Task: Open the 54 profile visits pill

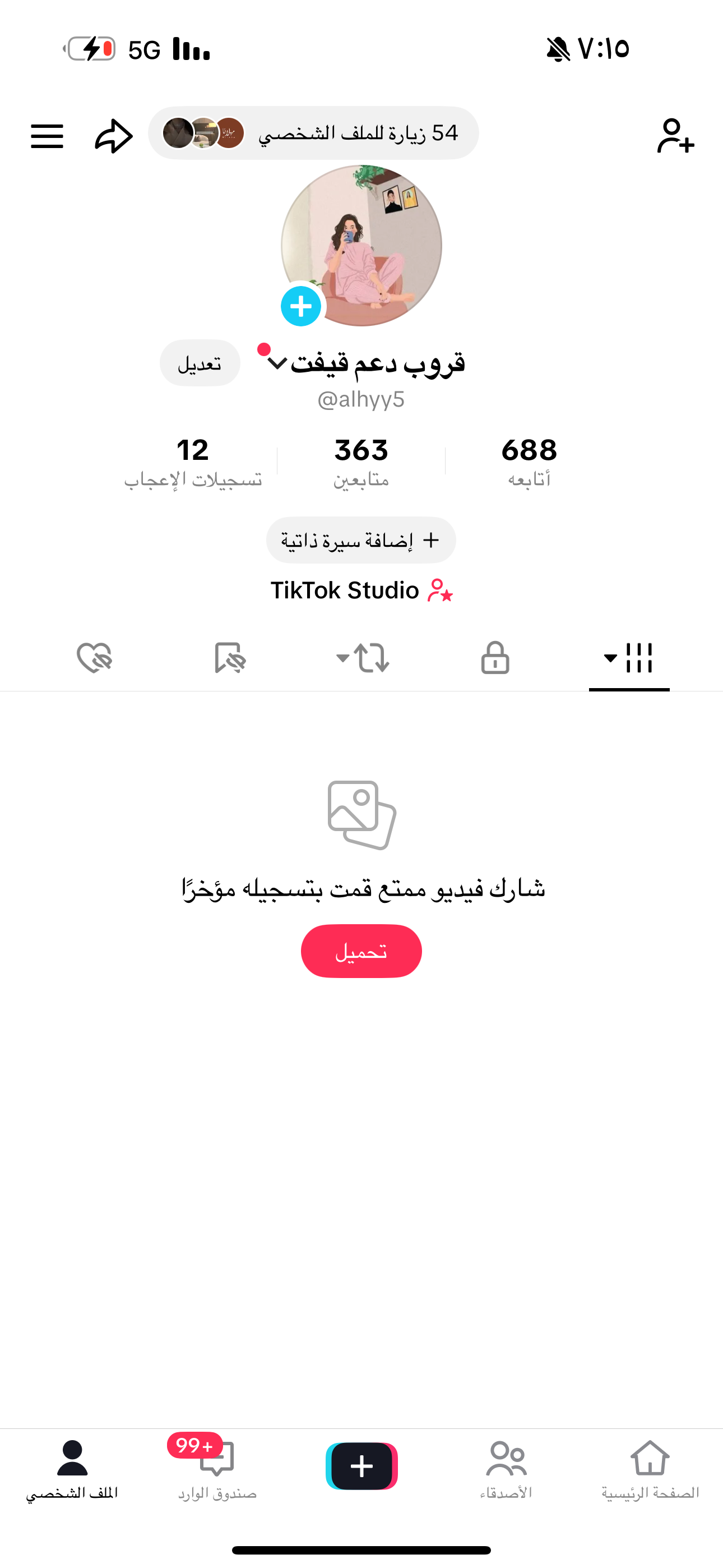Action: 313,133
